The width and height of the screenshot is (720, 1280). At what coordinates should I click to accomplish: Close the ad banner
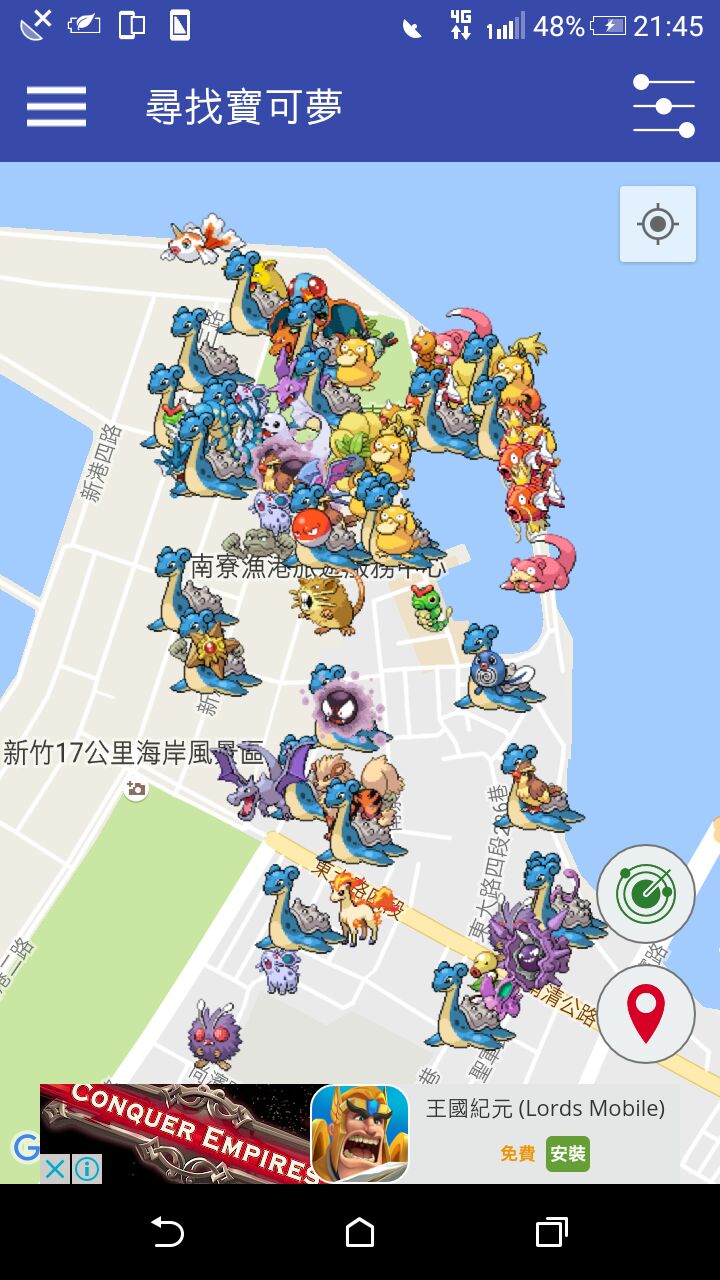pos(56,1169)
